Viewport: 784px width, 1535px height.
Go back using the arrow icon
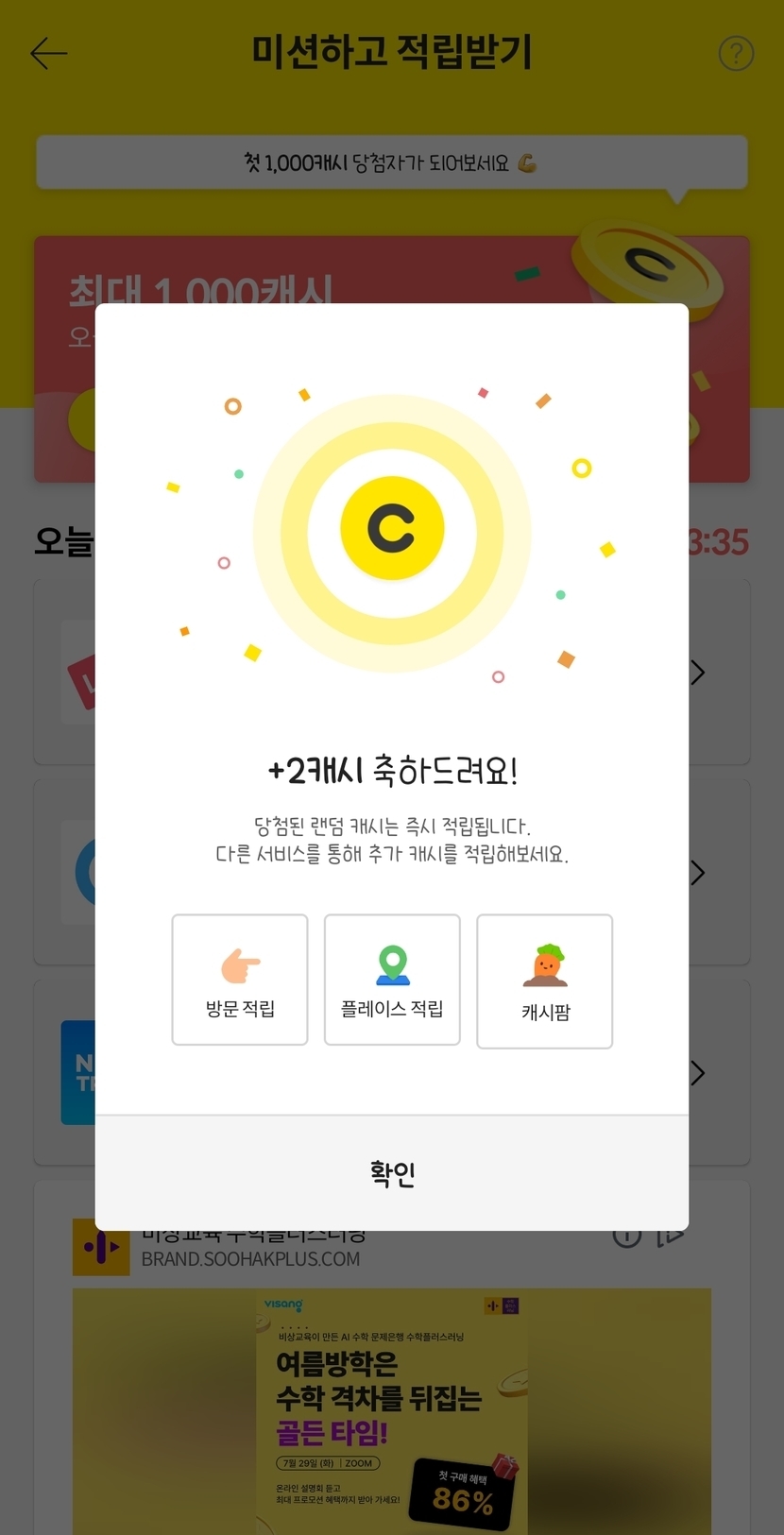(x=49, y=54)
